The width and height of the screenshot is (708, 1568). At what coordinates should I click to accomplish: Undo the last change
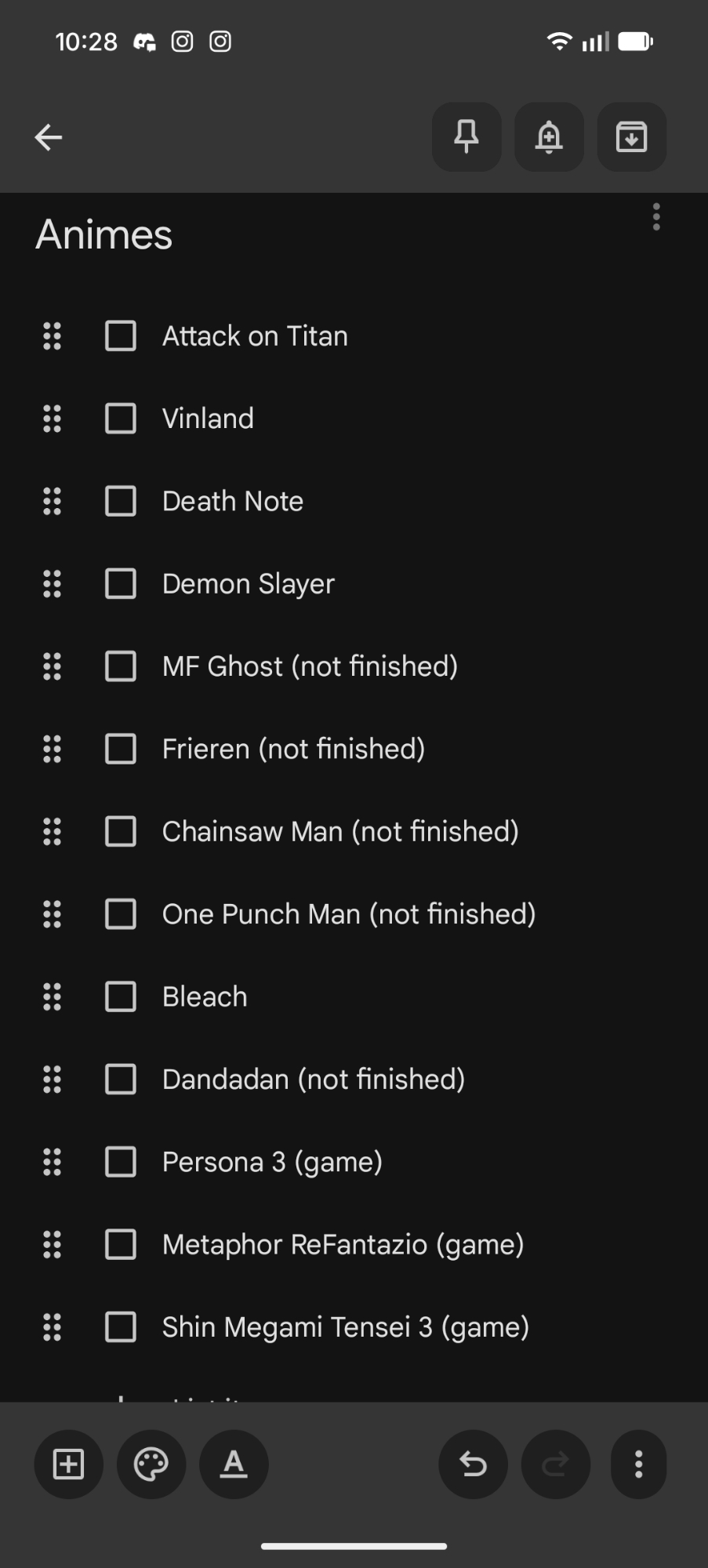pyautogui.click(x=473, y=1465)
